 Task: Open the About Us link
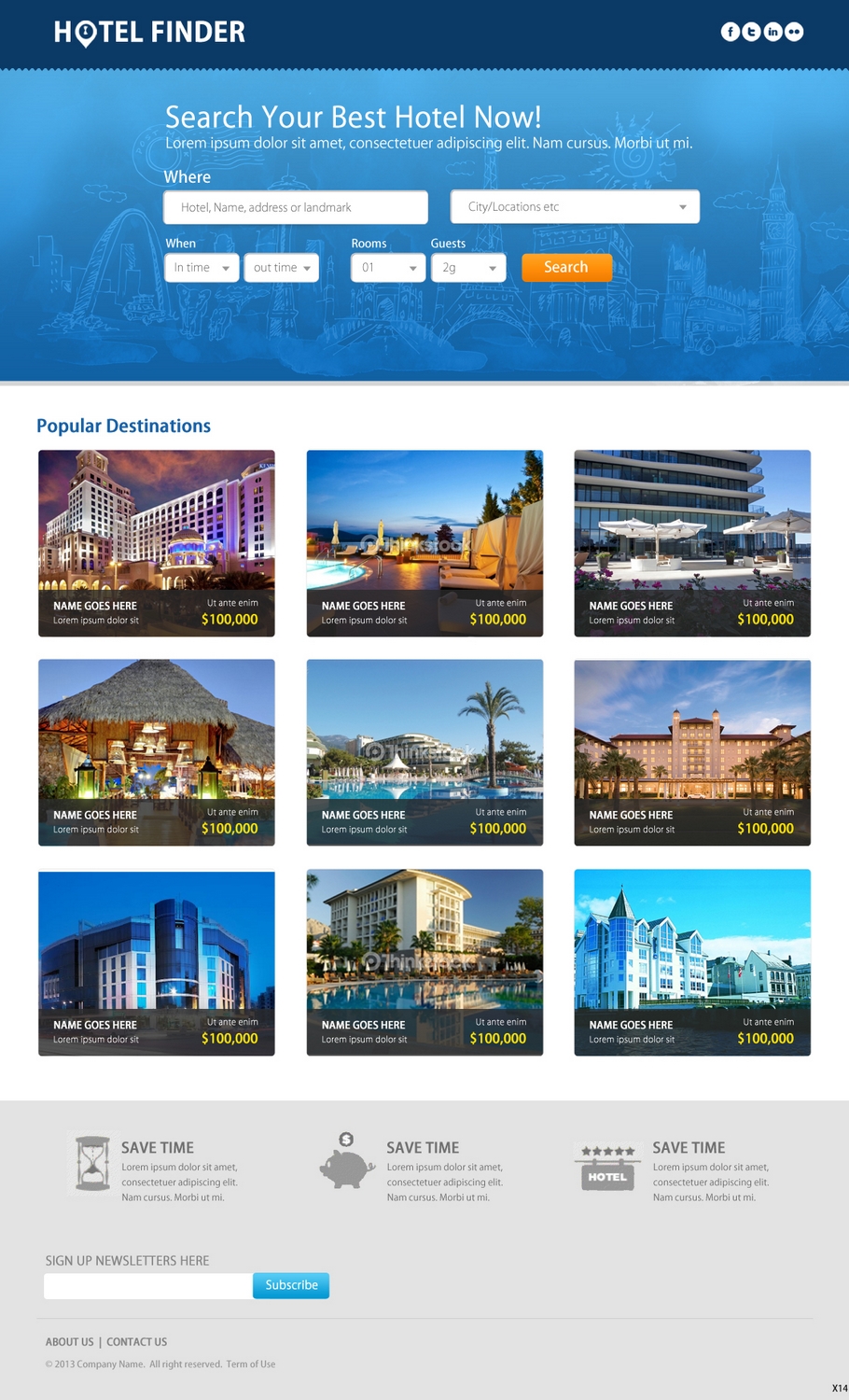pyautogui.click(x=70, y=1342)
